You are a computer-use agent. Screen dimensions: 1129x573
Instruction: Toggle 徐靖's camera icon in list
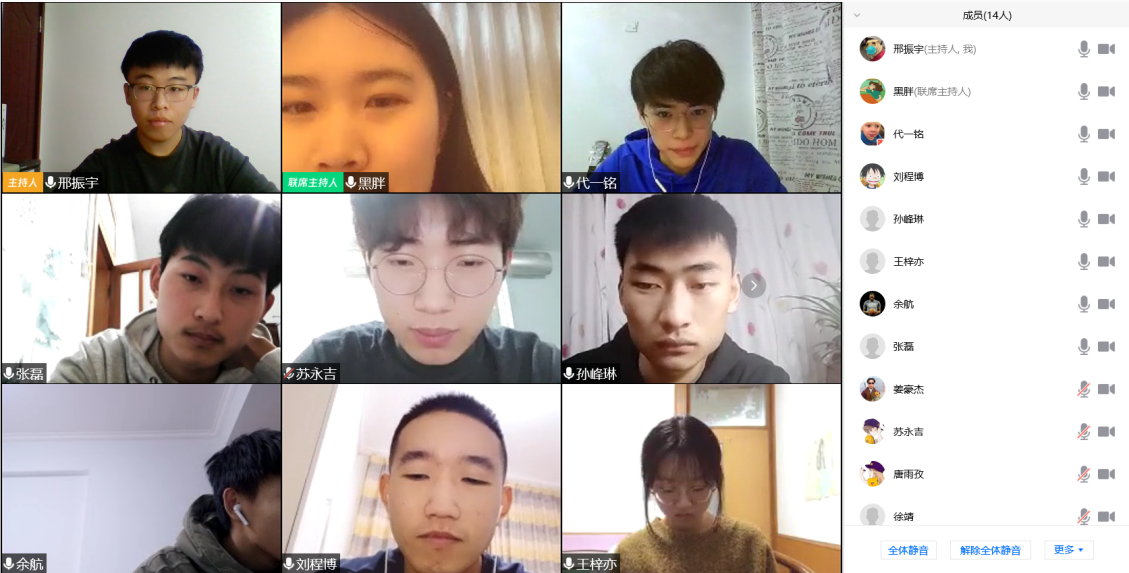pos(1106,517)
